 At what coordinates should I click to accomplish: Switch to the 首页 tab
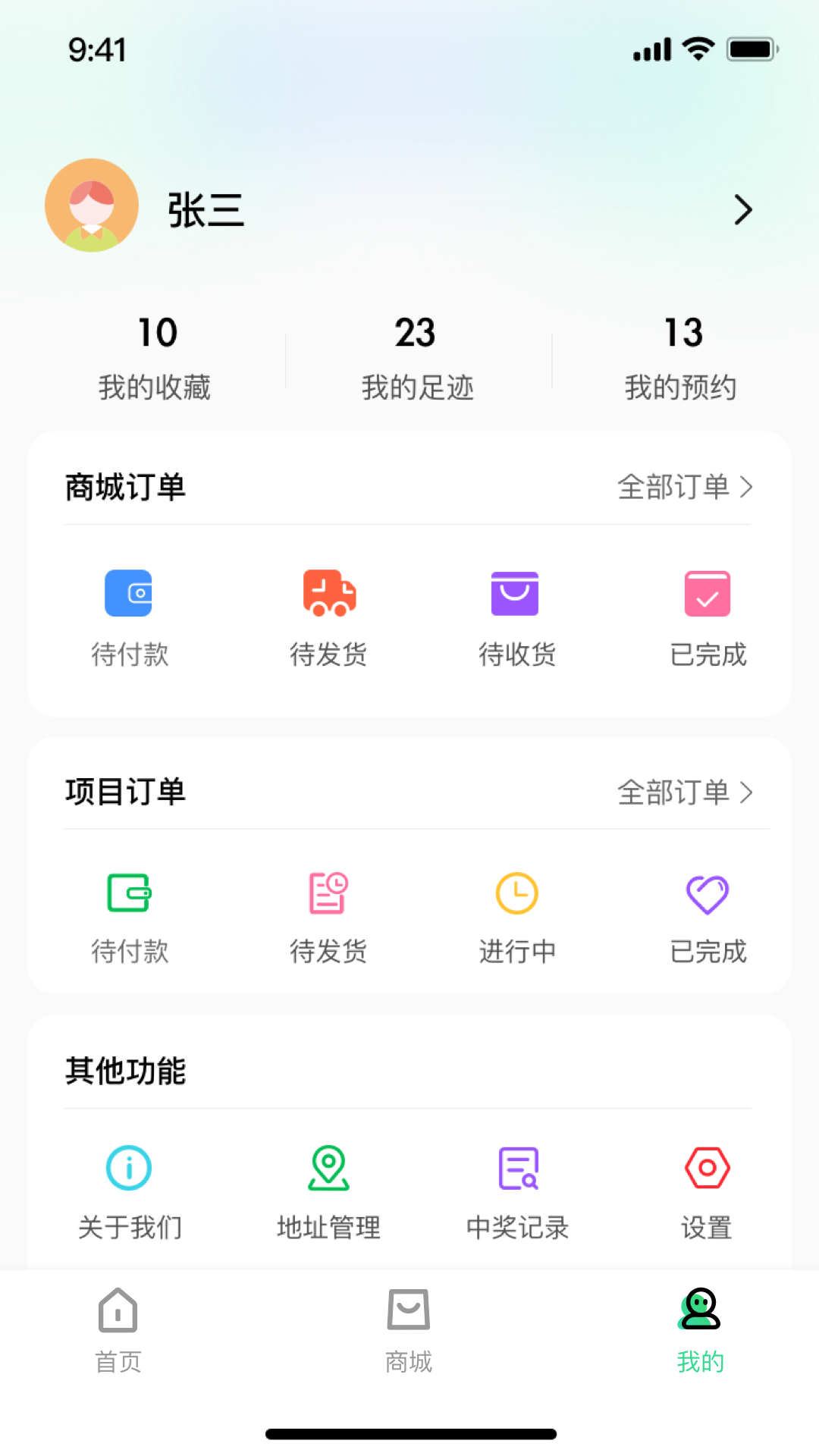(118, 1327)
